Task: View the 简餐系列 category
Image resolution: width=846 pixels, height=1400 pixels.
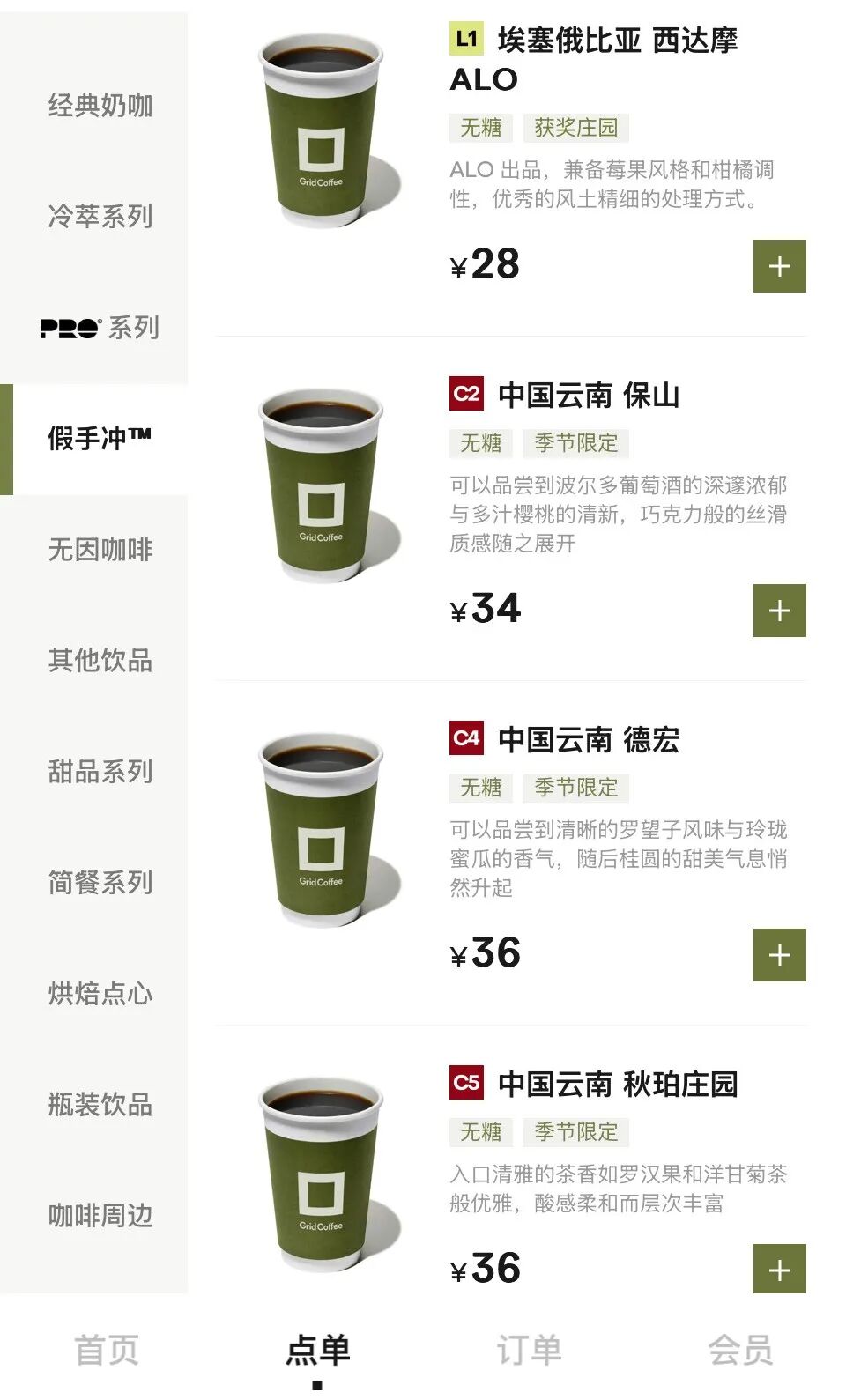Action: tap(100, 883)
